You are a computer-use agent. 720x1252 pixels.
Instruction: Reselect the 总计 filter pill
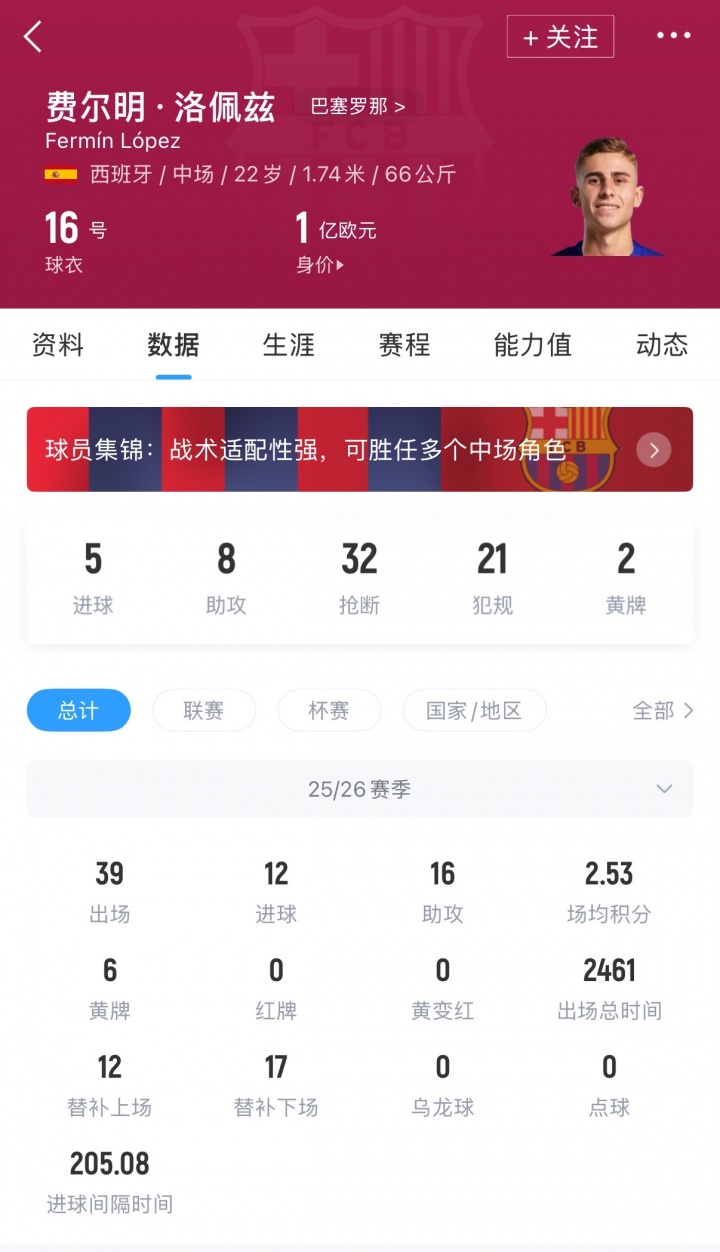tap(78, 710)
